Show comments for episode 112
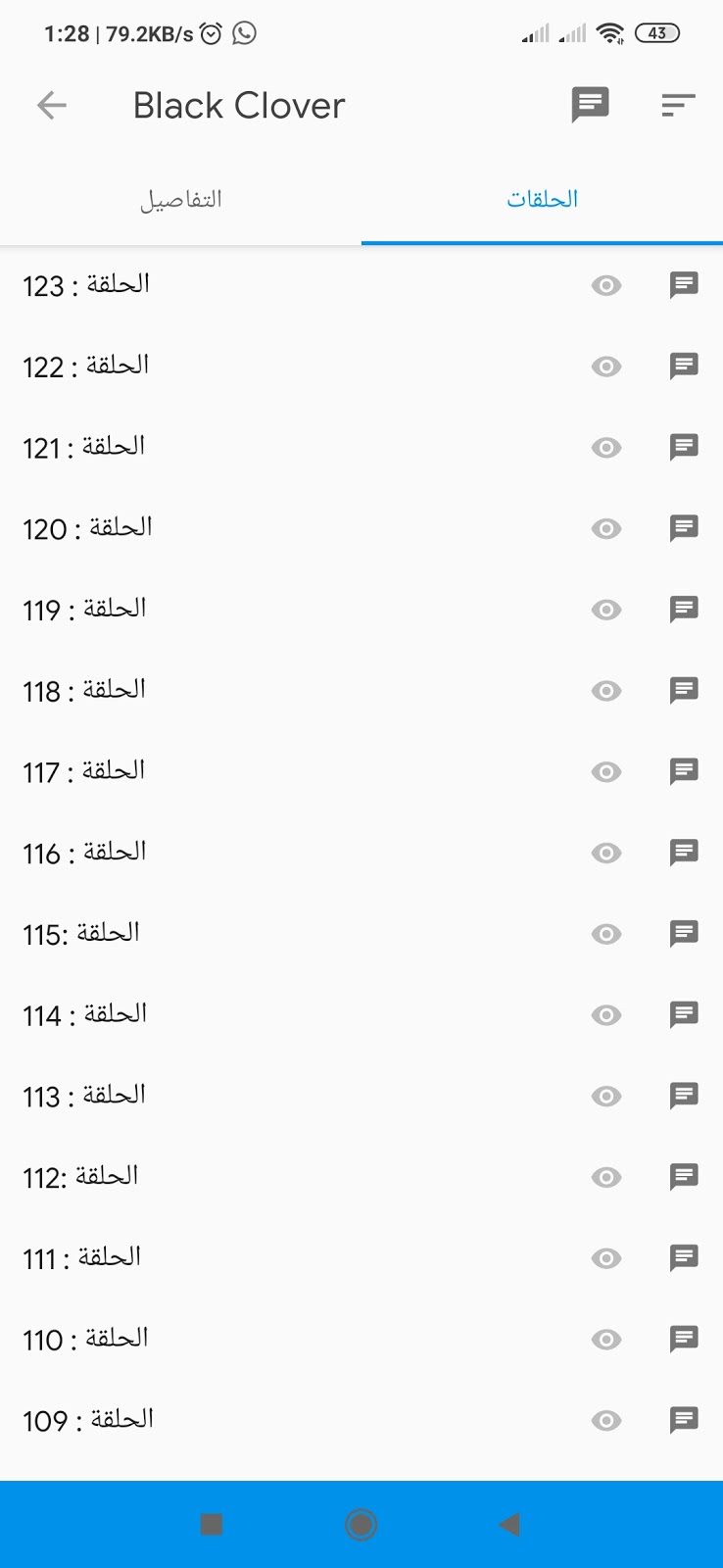 click(x=684, y=1176)
